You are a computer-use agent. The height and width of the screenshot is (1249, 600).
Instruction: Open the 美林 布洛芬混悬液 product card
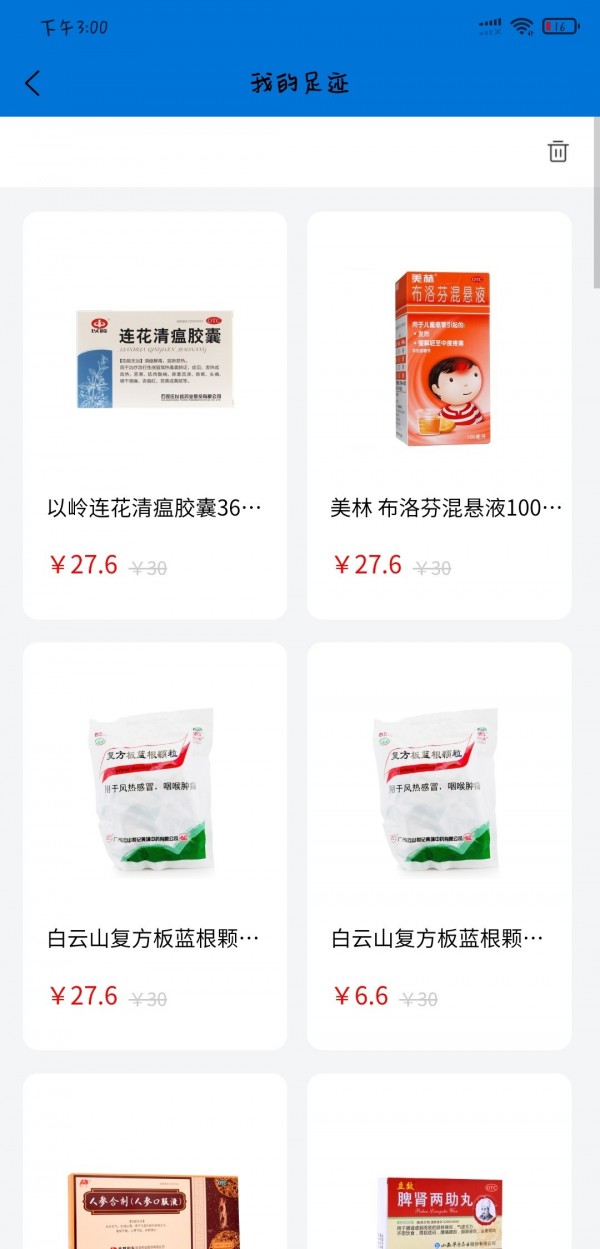439,415
